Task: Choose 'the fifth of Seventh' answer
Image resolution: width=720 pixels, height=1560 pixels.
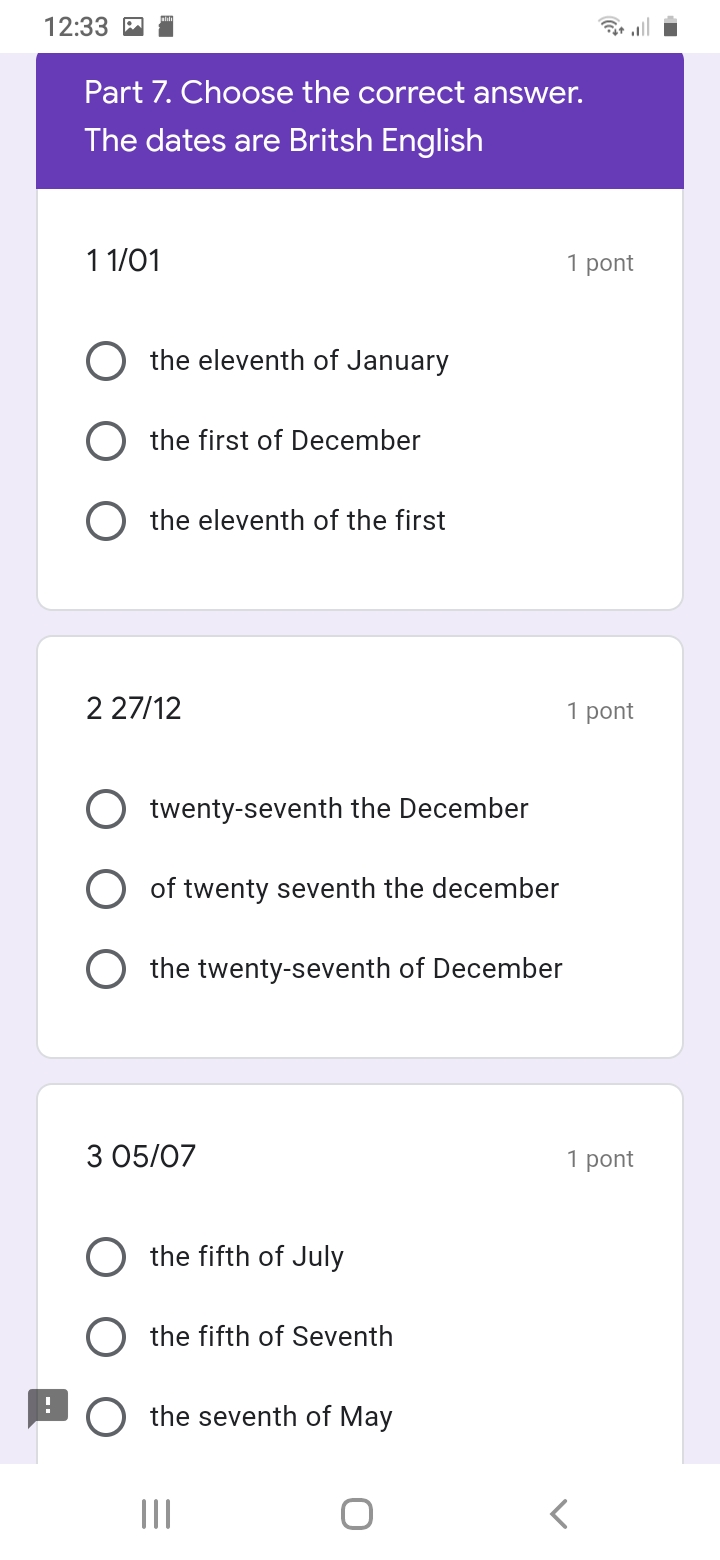Action: [x=106, y=1337]
